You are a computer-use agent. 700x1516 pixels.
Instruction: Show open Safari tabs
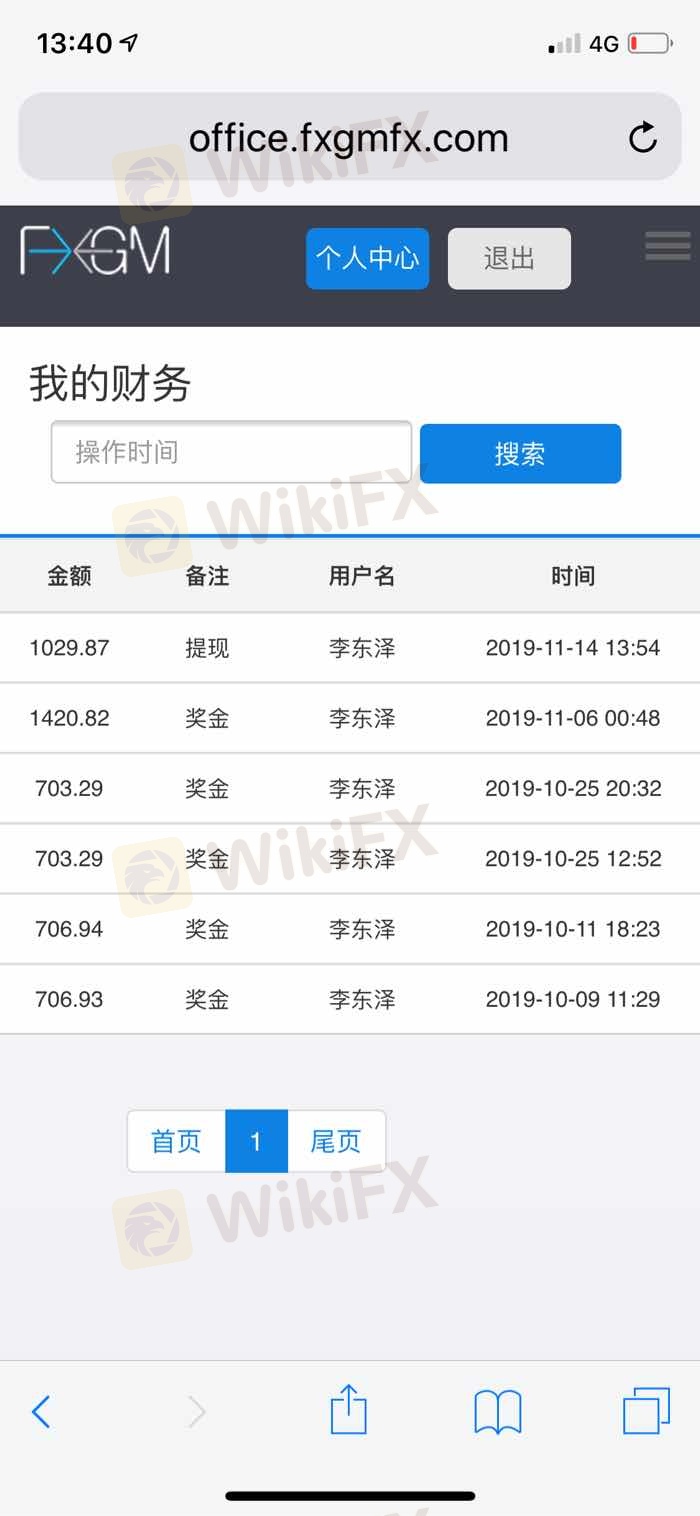(x=646, y=1412)
